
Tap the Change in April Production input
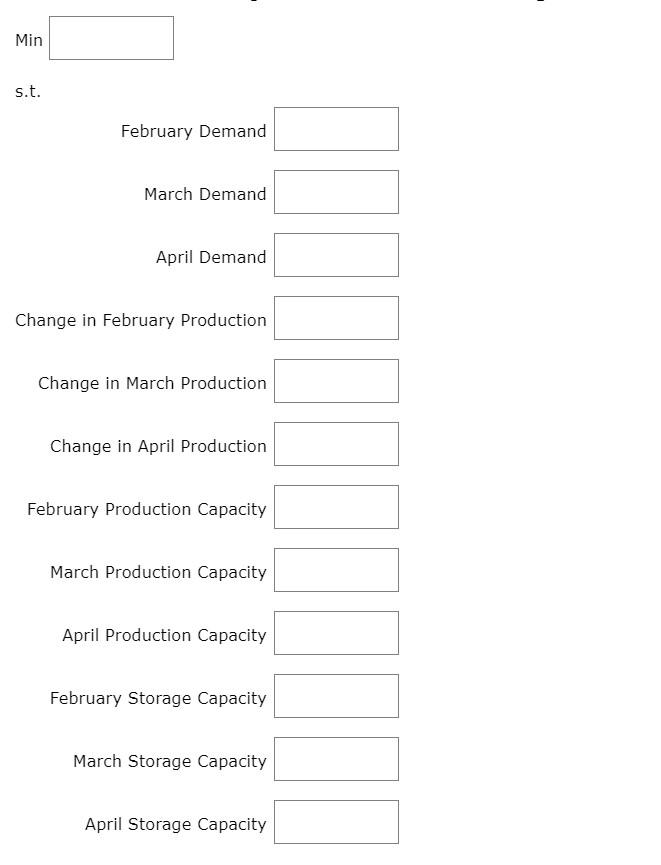click(x=336, y=444)
